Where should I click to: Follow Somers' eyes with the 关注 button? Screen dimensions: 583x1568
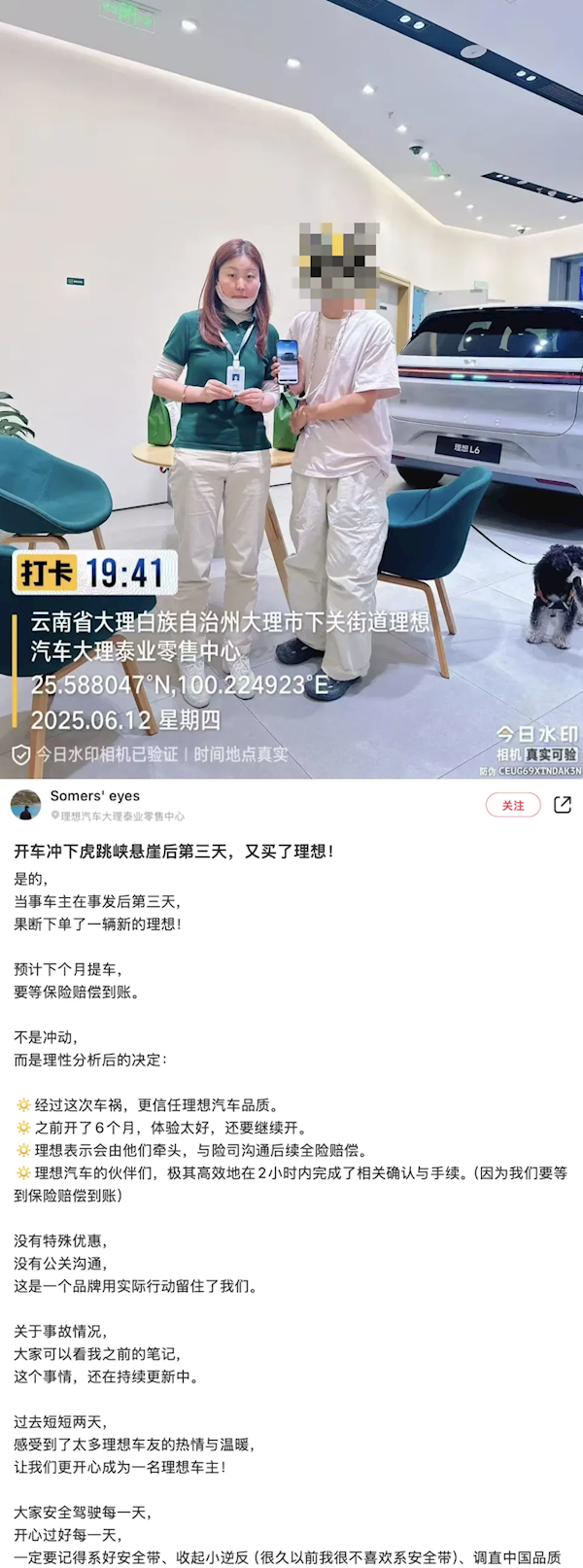pos(512,805)
